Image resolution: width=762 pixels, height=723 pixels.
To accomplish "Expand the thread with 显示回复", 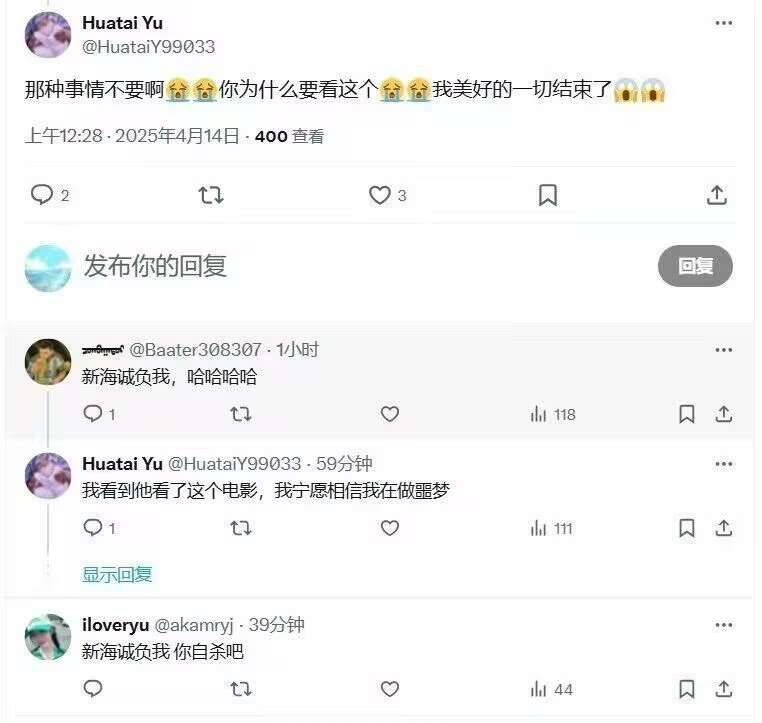I will 117,574.
